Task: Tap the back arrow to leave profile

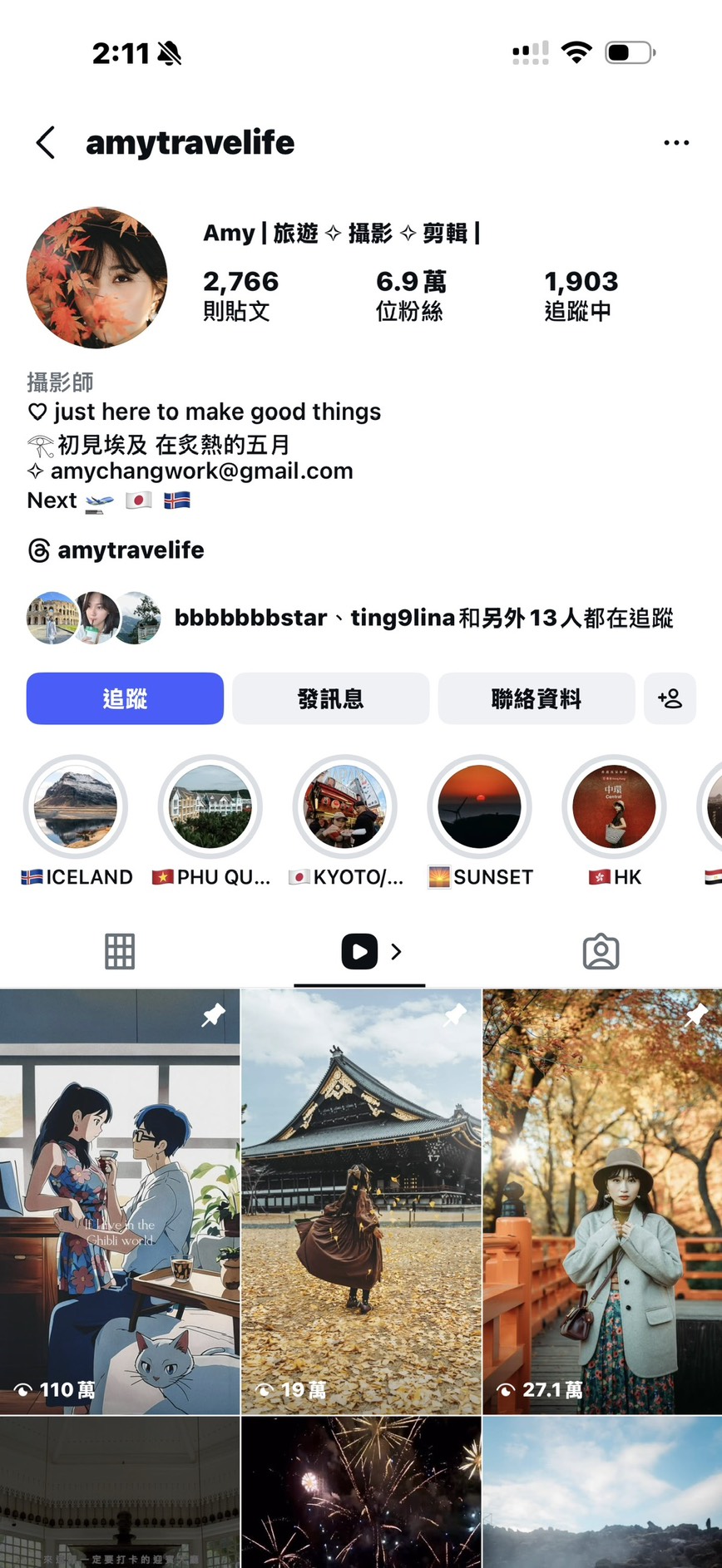Action: tap(46, 142)
